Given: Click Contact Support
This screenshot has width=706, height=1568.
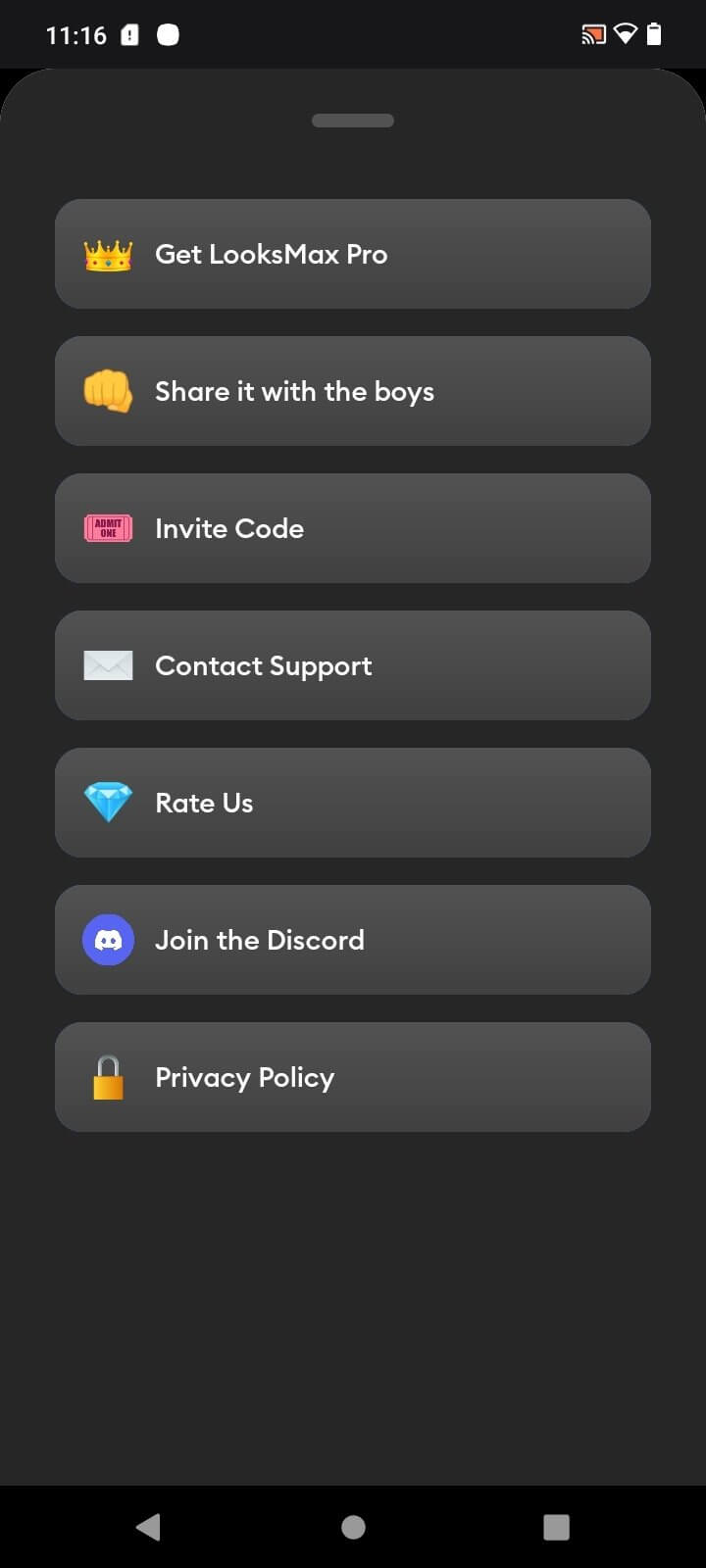Looking at the screenshot, I should point(353,665).
